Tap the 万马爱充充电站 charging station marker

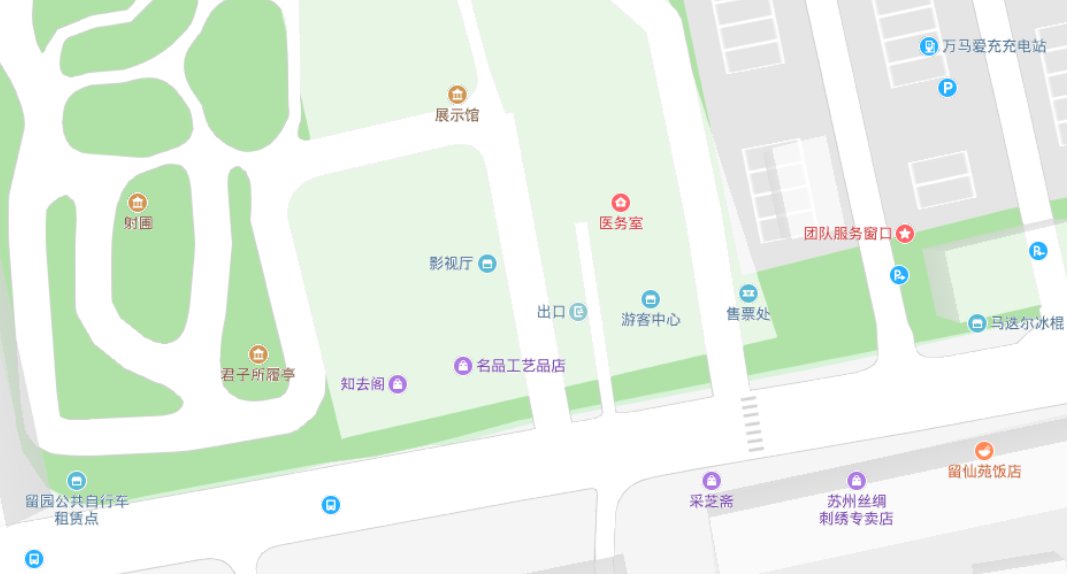[x=930, y=46]
